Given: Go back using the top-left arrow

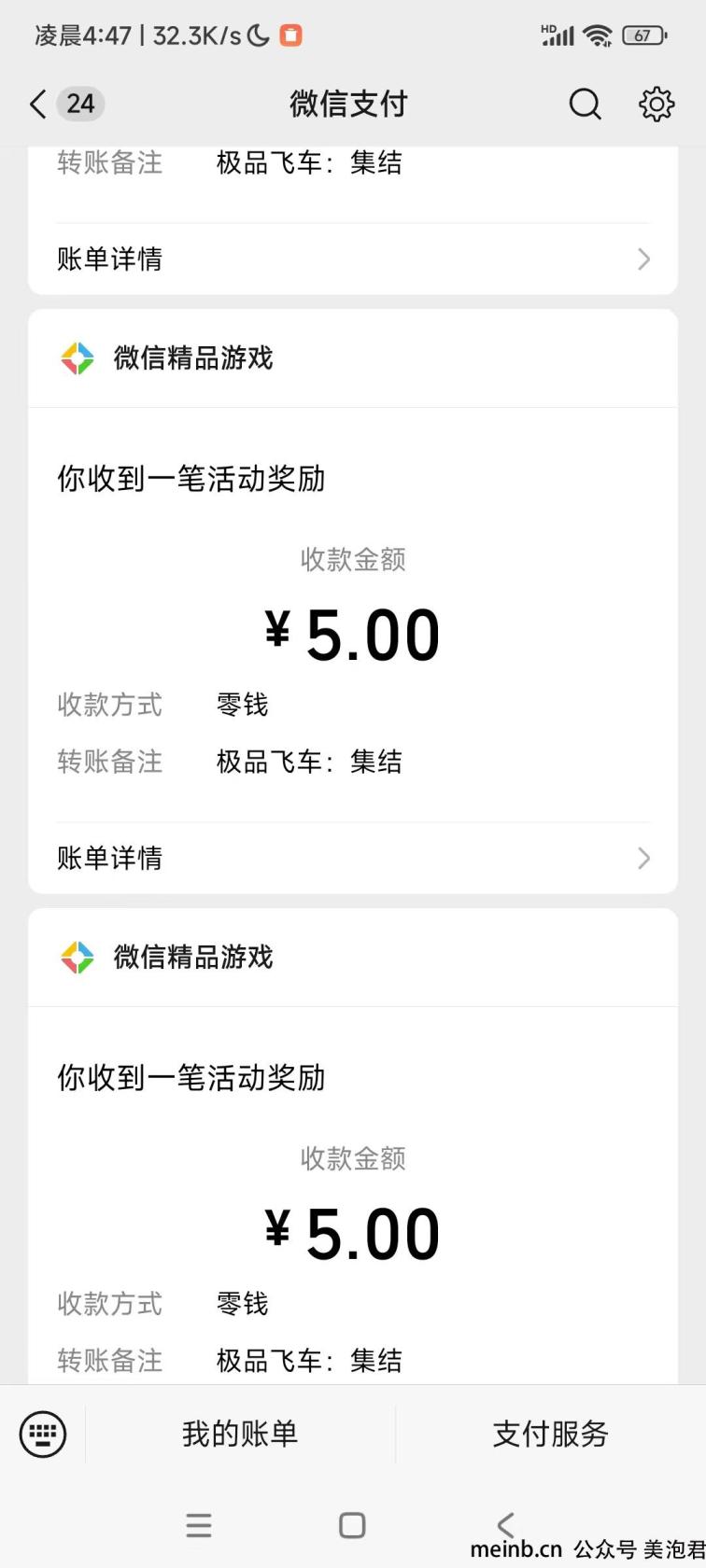Looking at the screenshot, I should (x=38, y=104).
